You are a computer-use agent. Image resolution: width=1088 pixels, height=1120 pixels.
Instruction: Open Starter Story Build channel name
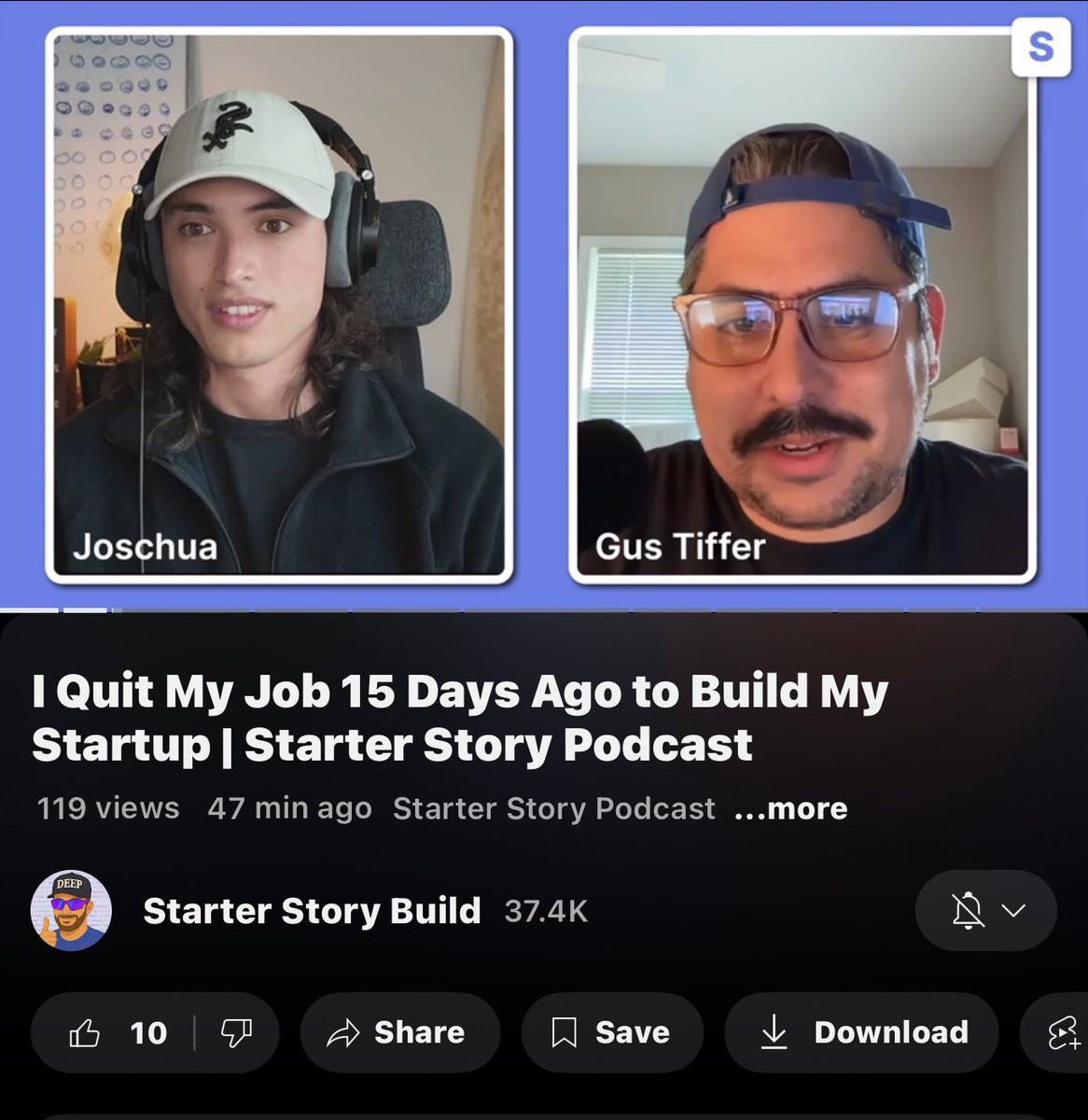pyautogui.click(x=312, y=911)
